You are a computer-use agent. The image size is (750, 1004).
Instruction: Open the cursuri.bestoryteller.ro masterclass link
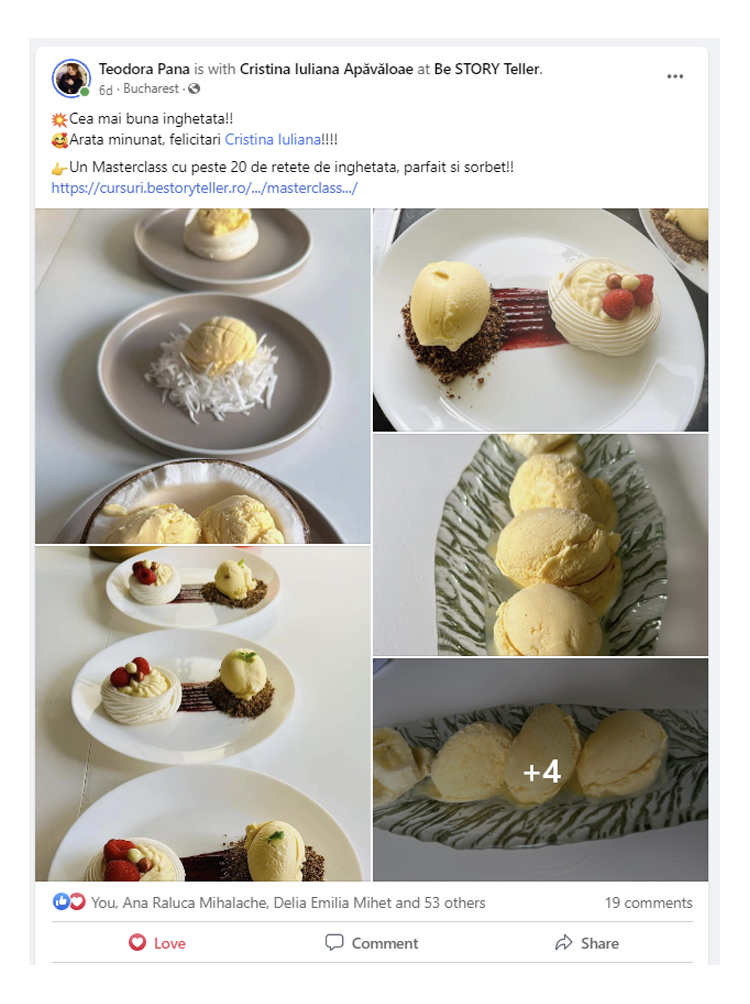click(x=204, y=187)
